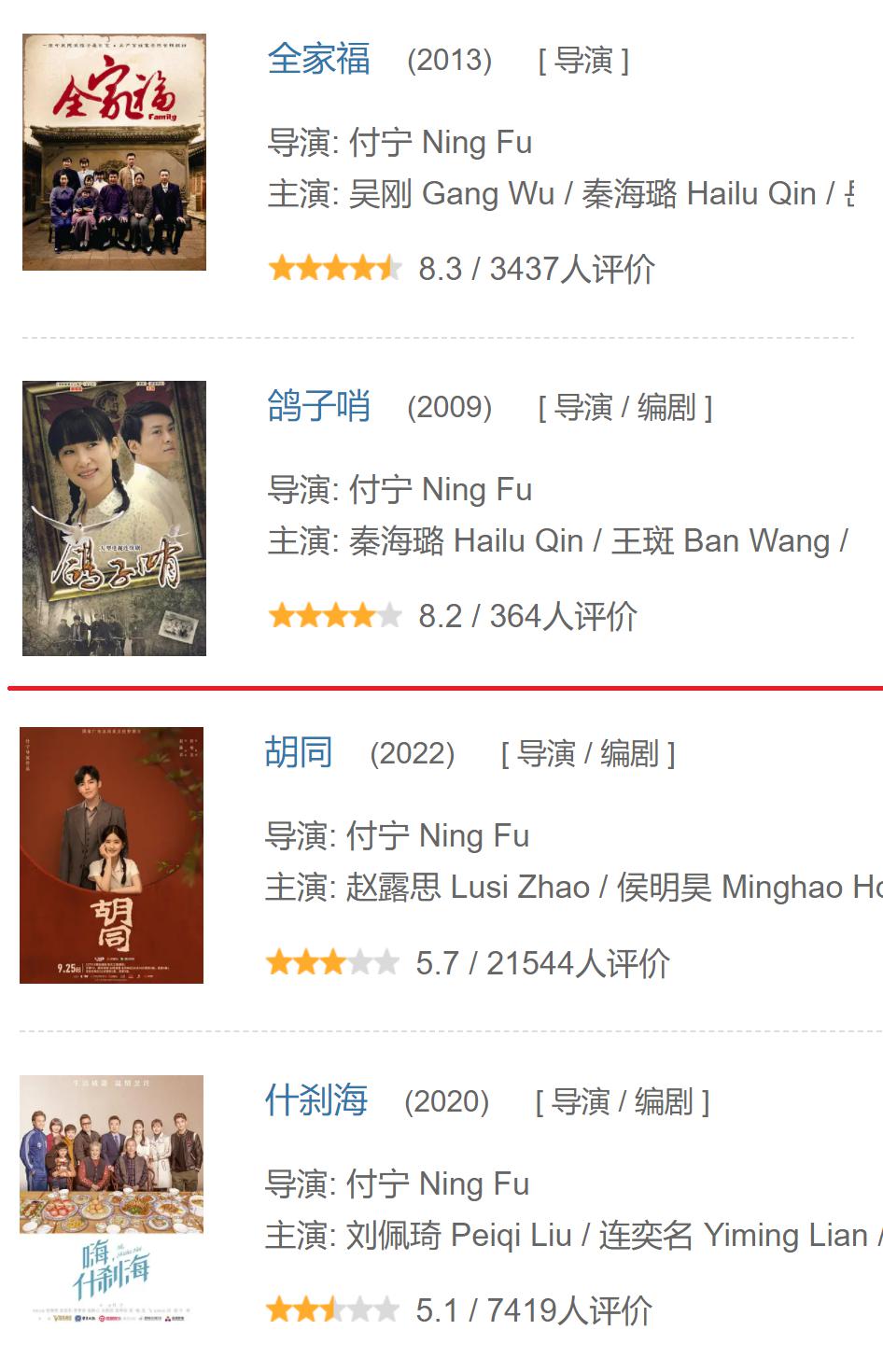Open the 胡同 (2022) title link

[x=299, y=752]
